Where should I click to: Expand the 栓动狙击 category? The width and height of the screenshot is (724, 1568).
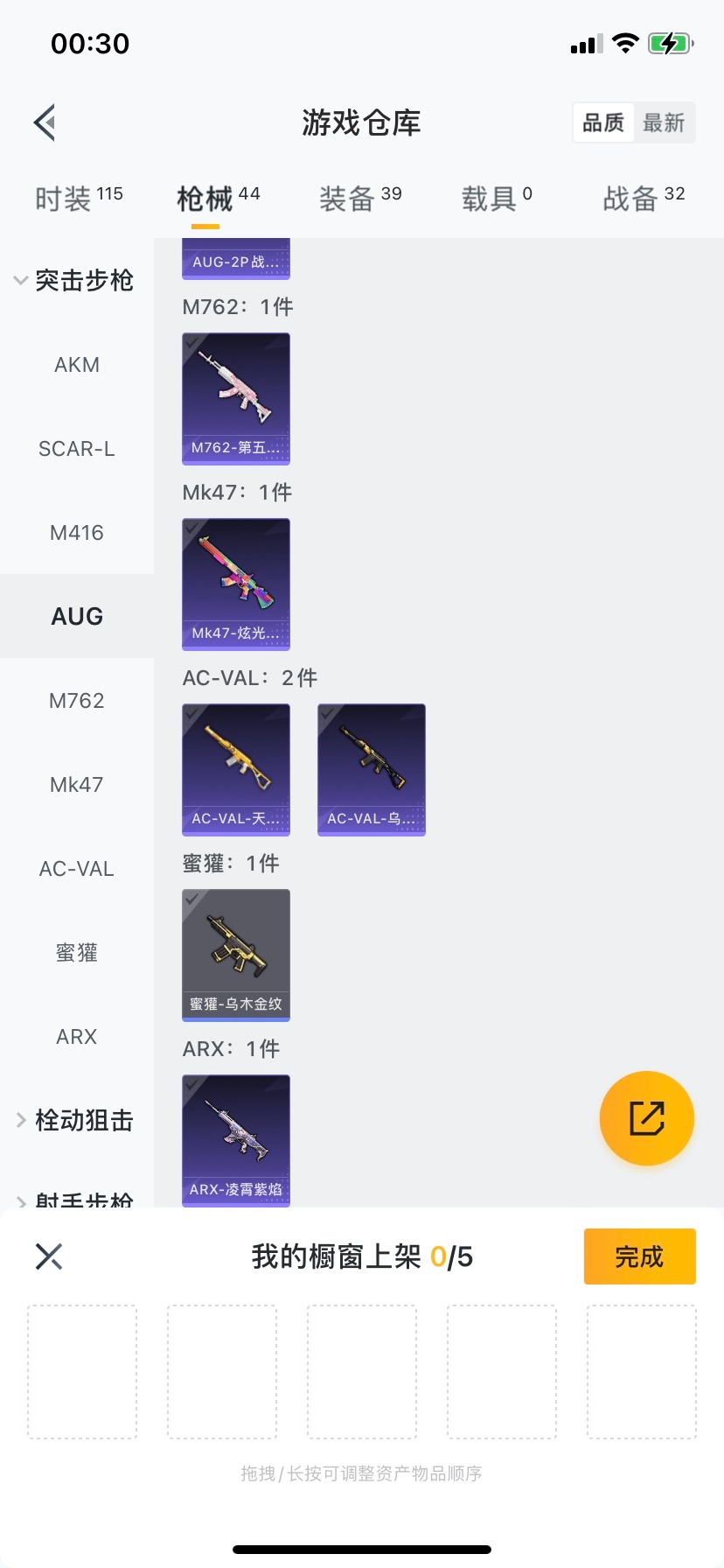[75, 1121]
